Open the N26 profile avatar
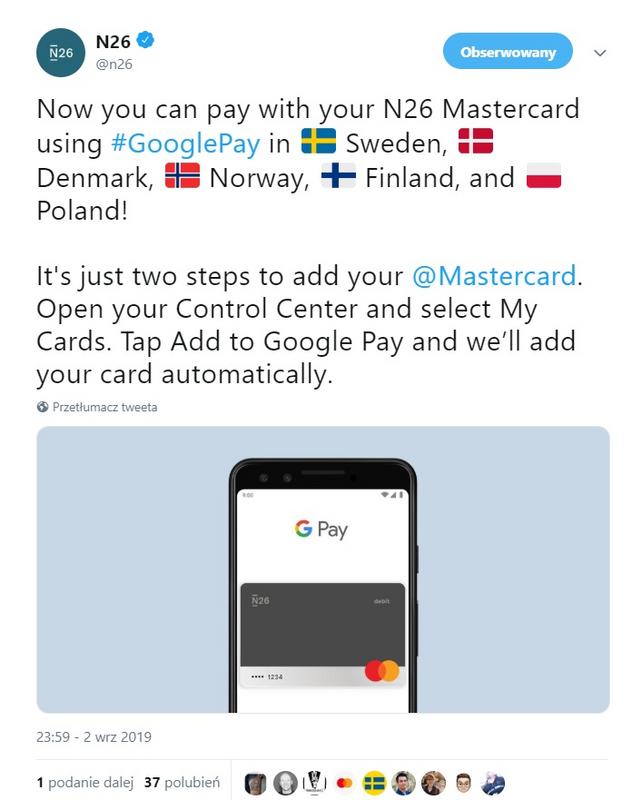The width and height of the screenshot is (632, 800). [63, 53]
